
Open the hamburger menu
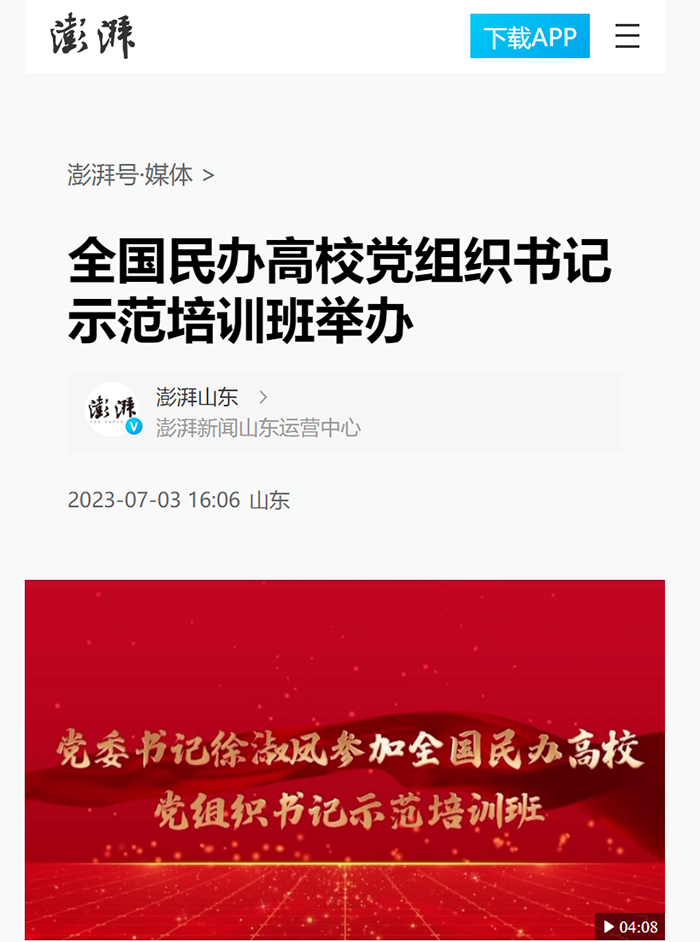[627, 37]
